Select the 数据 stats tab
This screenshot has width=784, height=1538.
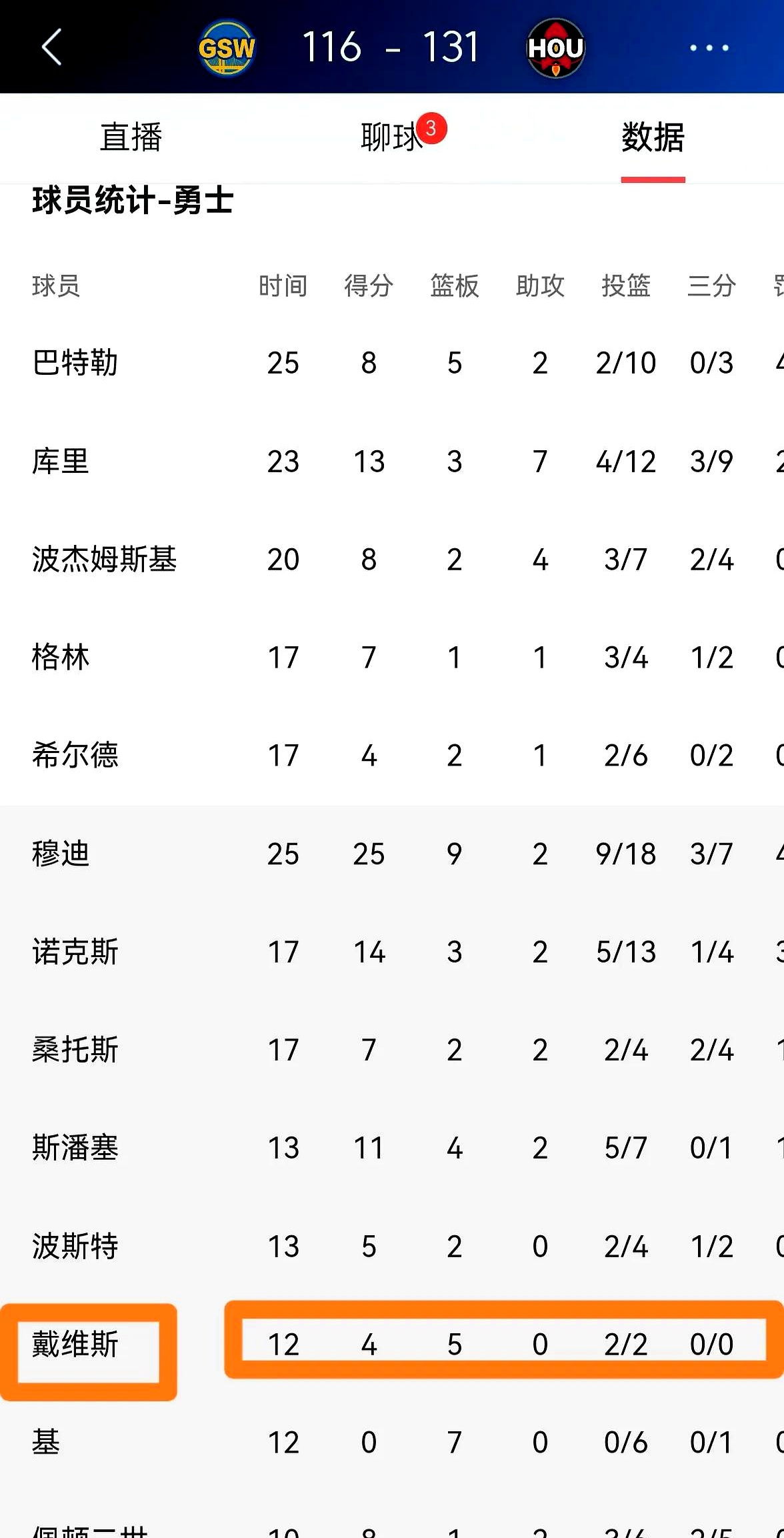(653, 137)
